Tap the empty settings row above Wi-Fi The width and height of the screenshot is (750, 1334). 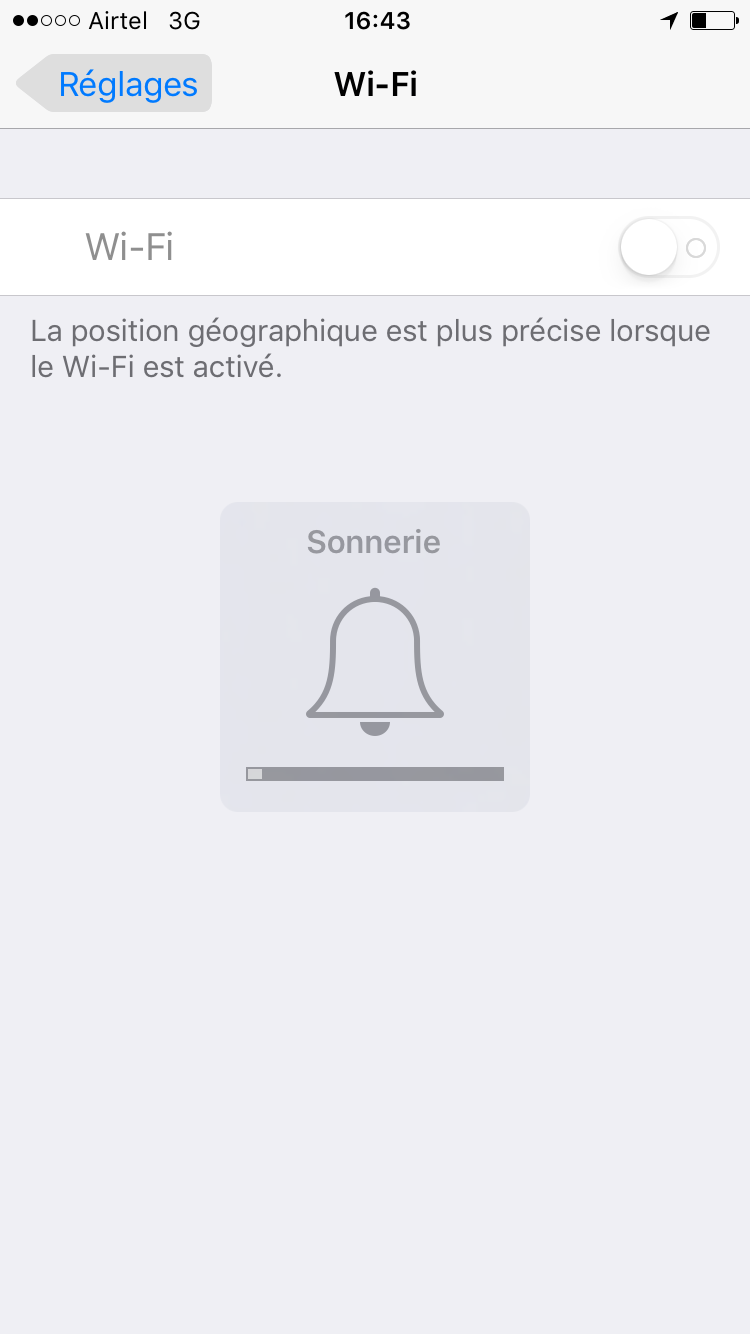(375, 162)
